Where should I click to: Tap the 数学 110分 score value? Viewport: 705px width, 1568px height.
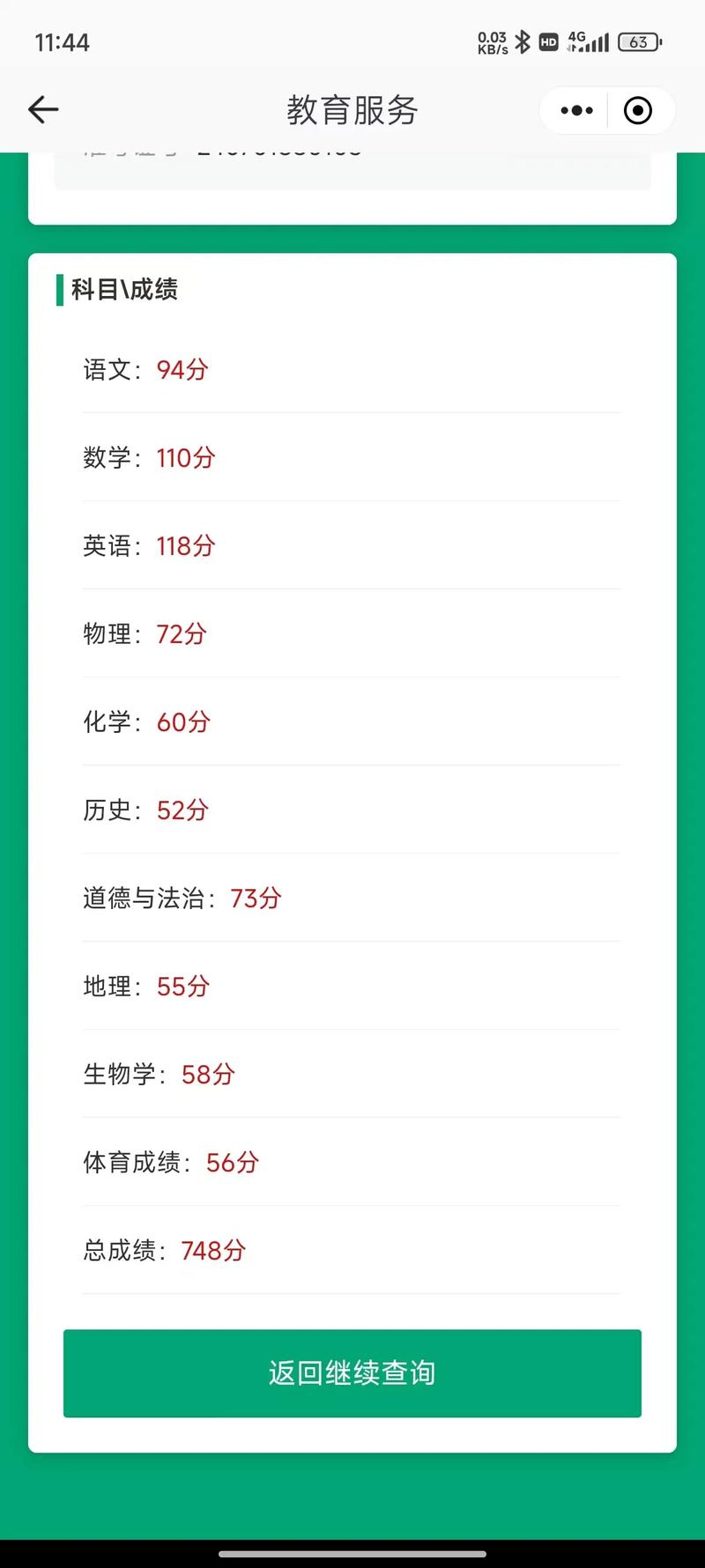(x=185, y=458)
